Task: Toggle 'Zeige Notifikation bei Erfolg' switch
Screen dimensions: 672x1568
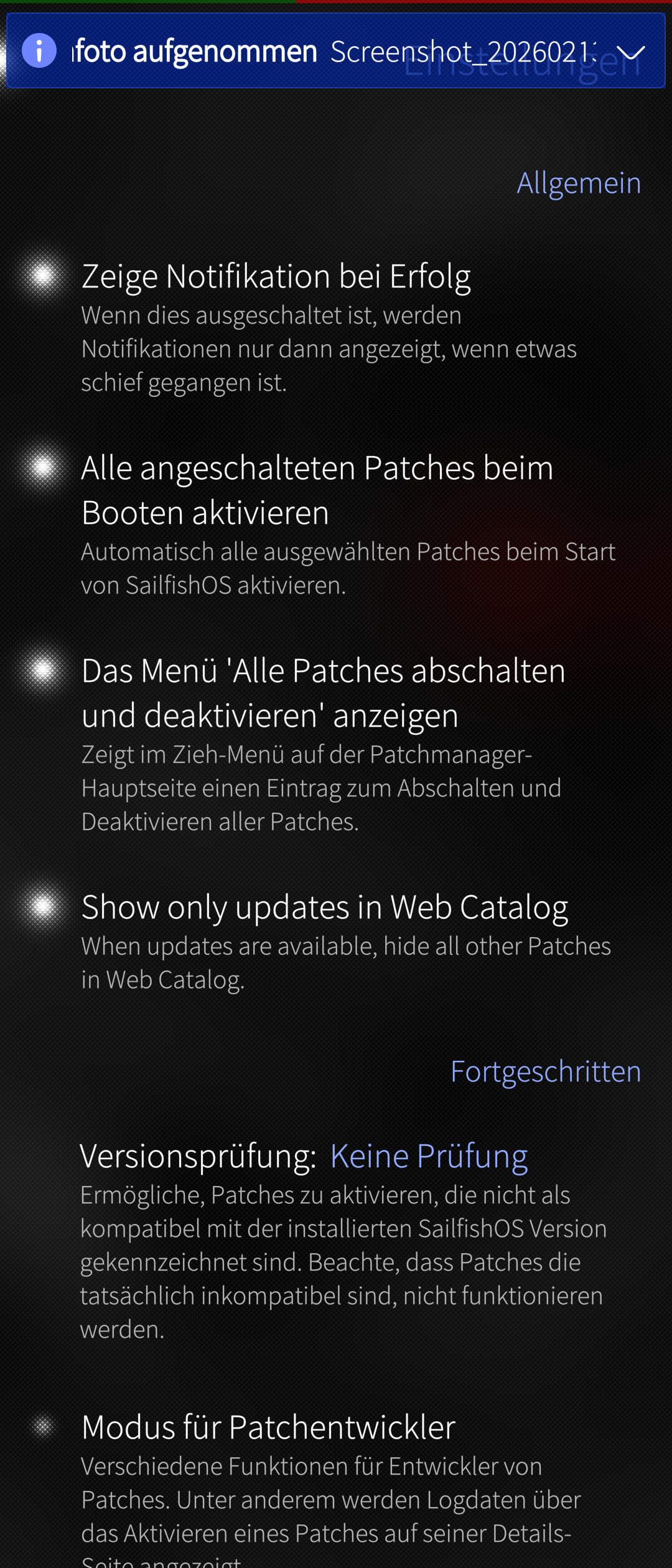Action: click(43, 276)
